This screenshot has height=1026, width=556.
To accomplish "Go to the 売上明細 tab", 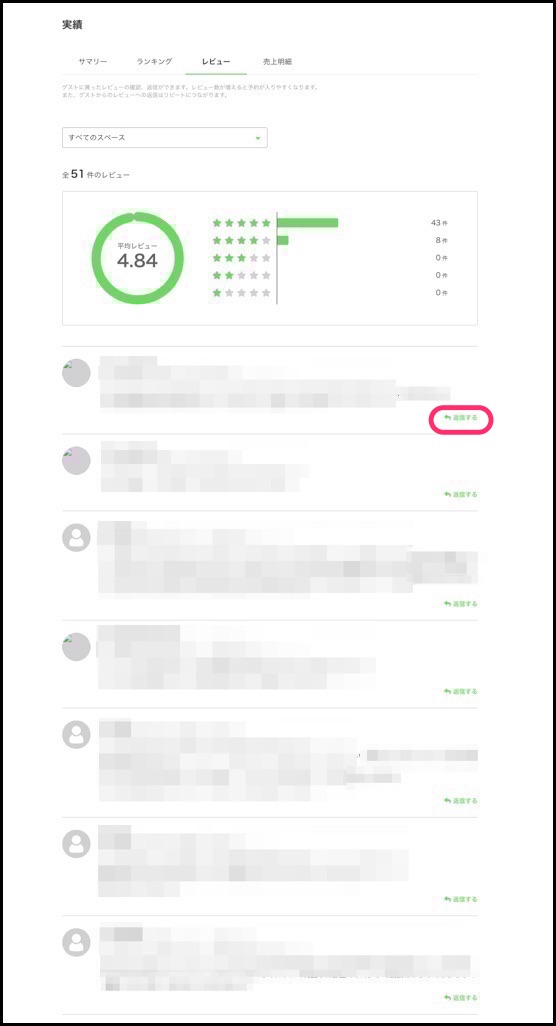I will tap(277, 62).
